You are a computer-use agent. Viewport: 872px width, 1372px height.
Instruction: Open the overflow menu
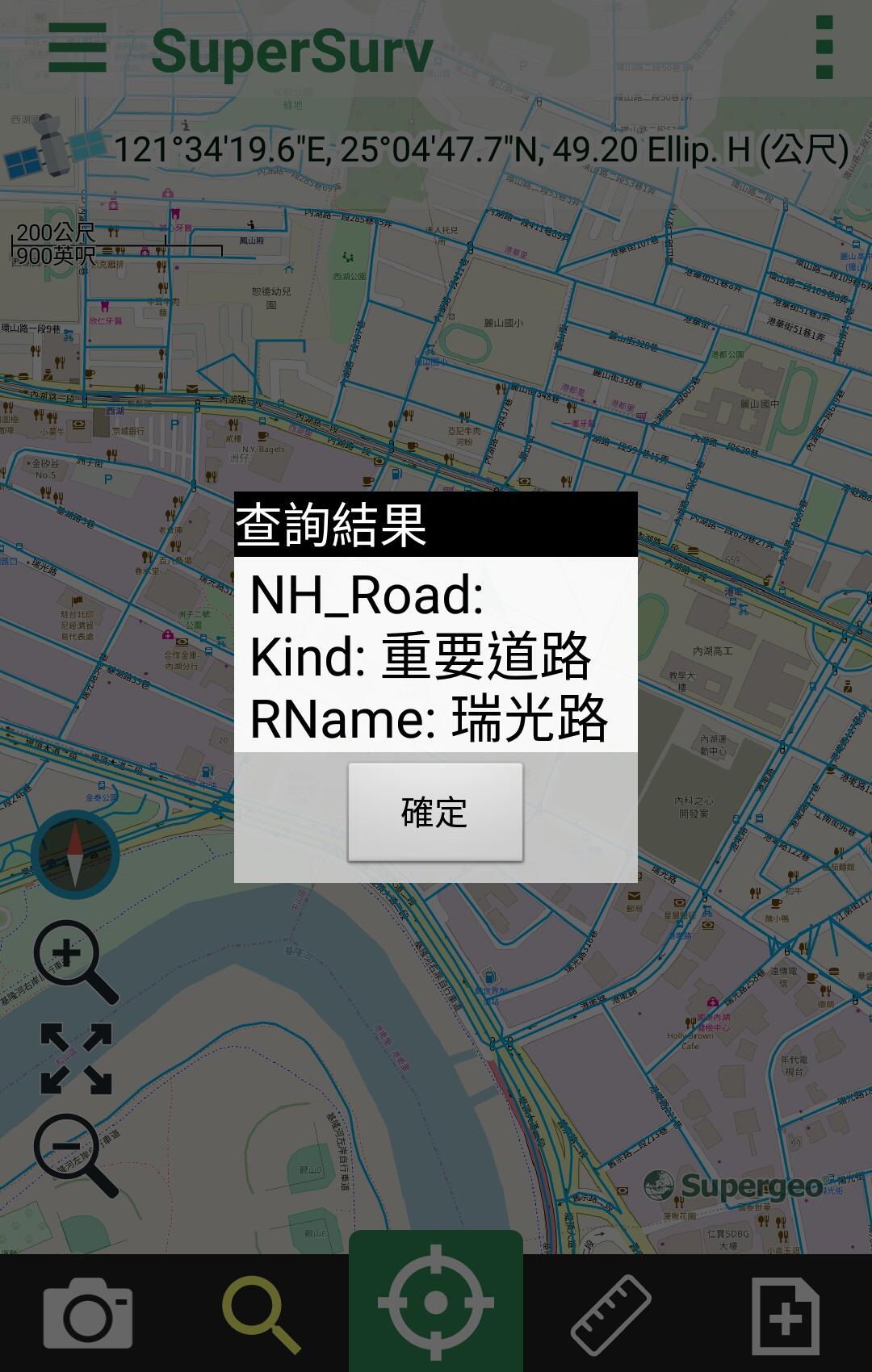(824, 48)
